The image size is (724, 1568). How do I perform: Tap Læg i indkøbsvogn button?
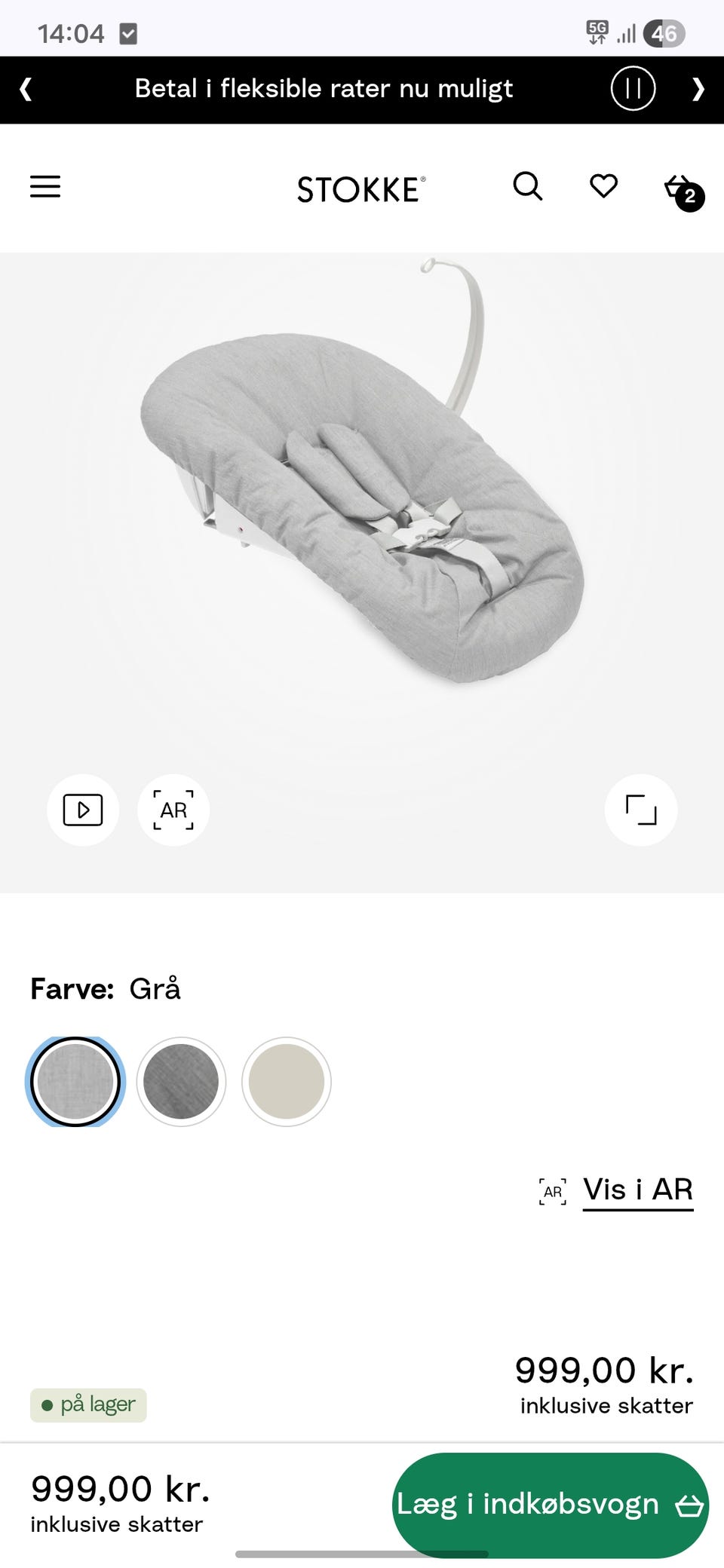click(x=551, y=1505)
